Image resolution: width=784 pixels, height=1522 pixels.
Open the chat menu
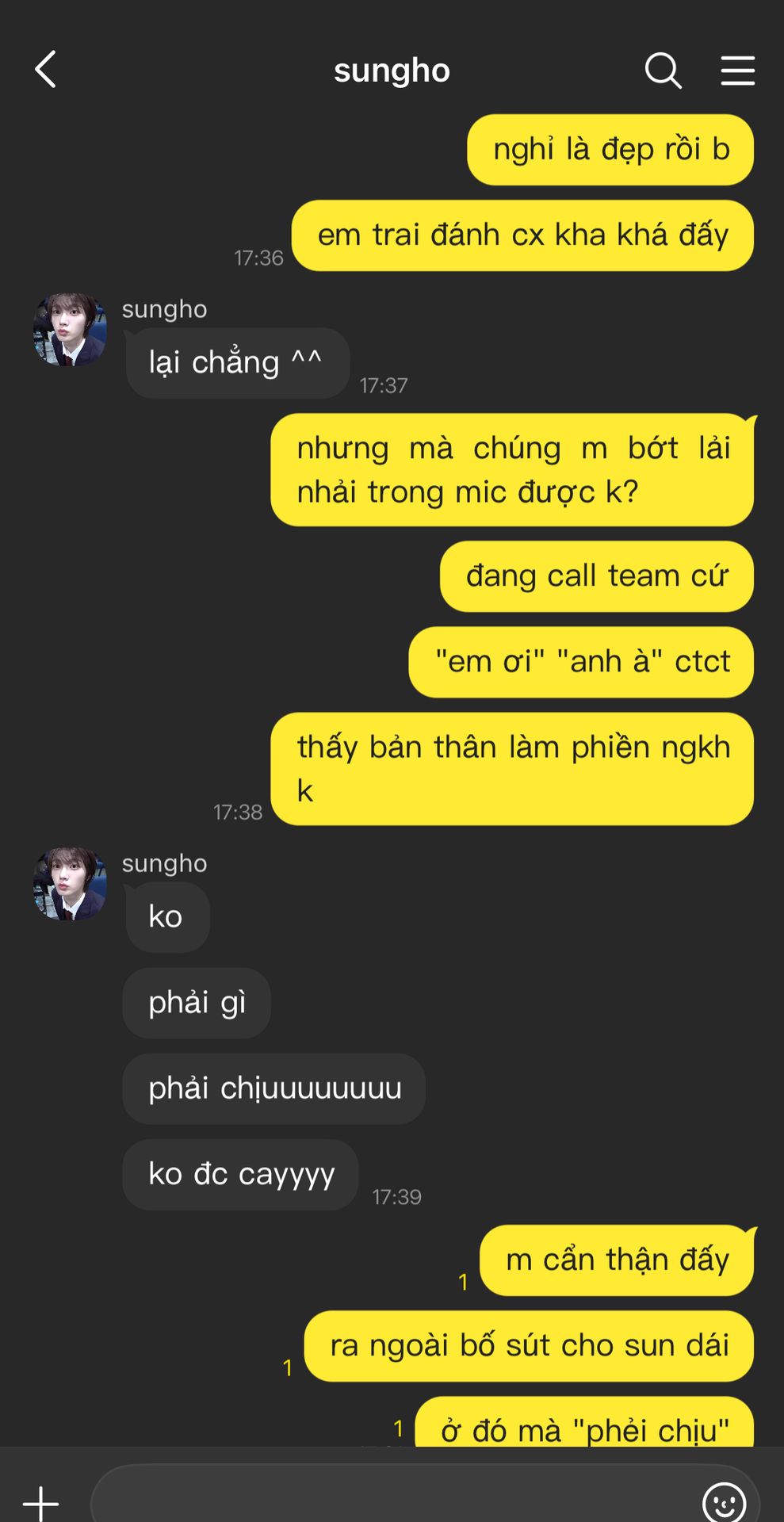737,71
